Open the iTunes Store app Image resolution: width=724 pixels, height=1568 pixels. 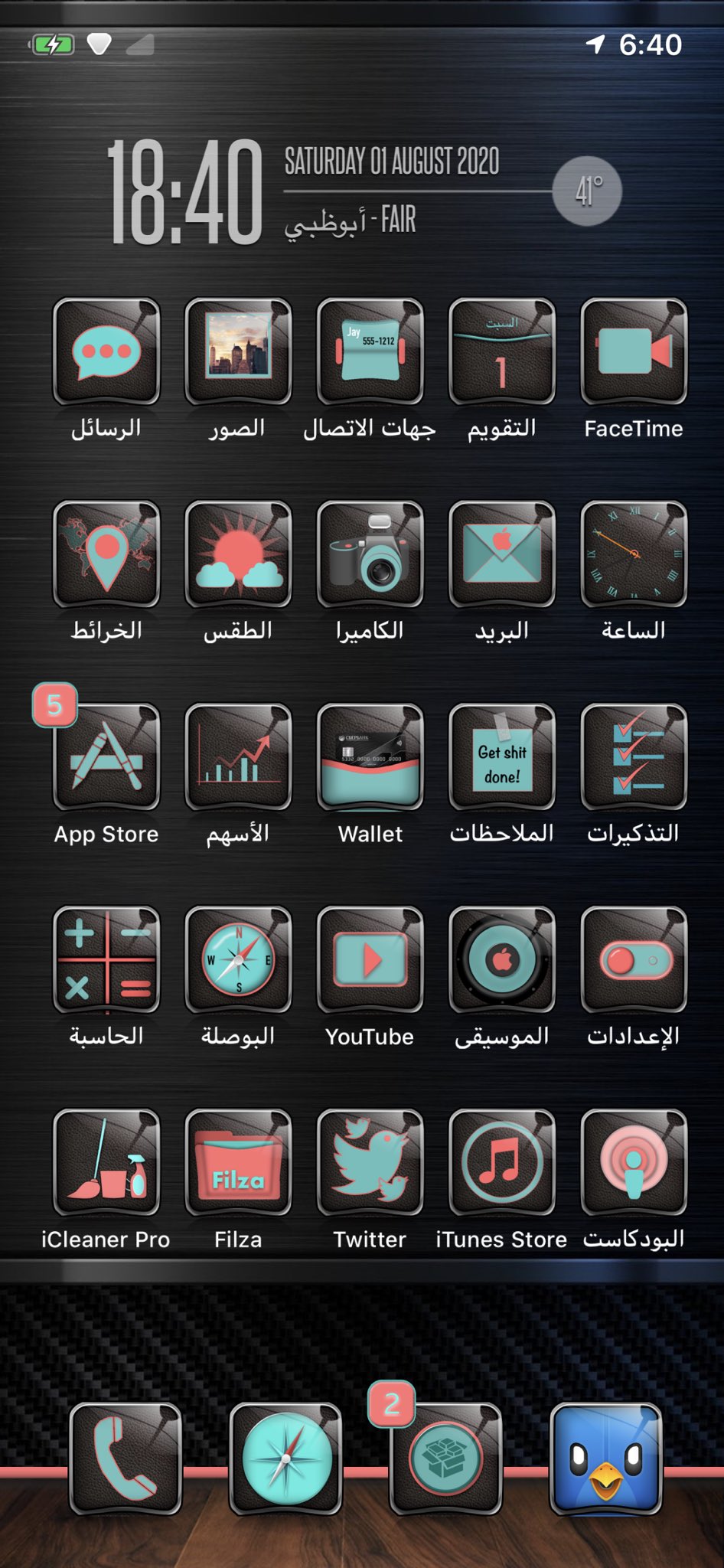(x=502, y=1162)
